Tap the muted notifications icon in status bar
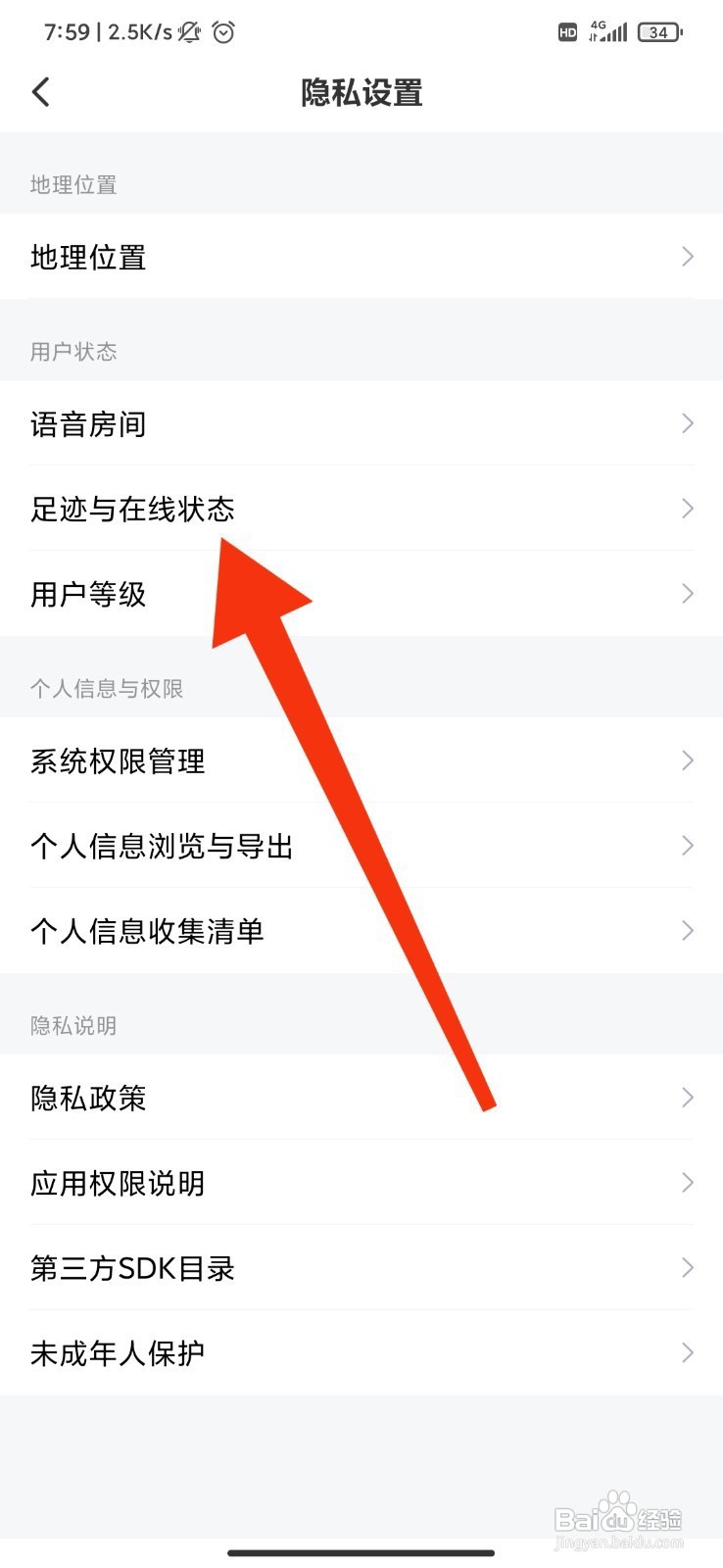The height and width of the screenshot is (1568, 723). (x=188, y=31)
